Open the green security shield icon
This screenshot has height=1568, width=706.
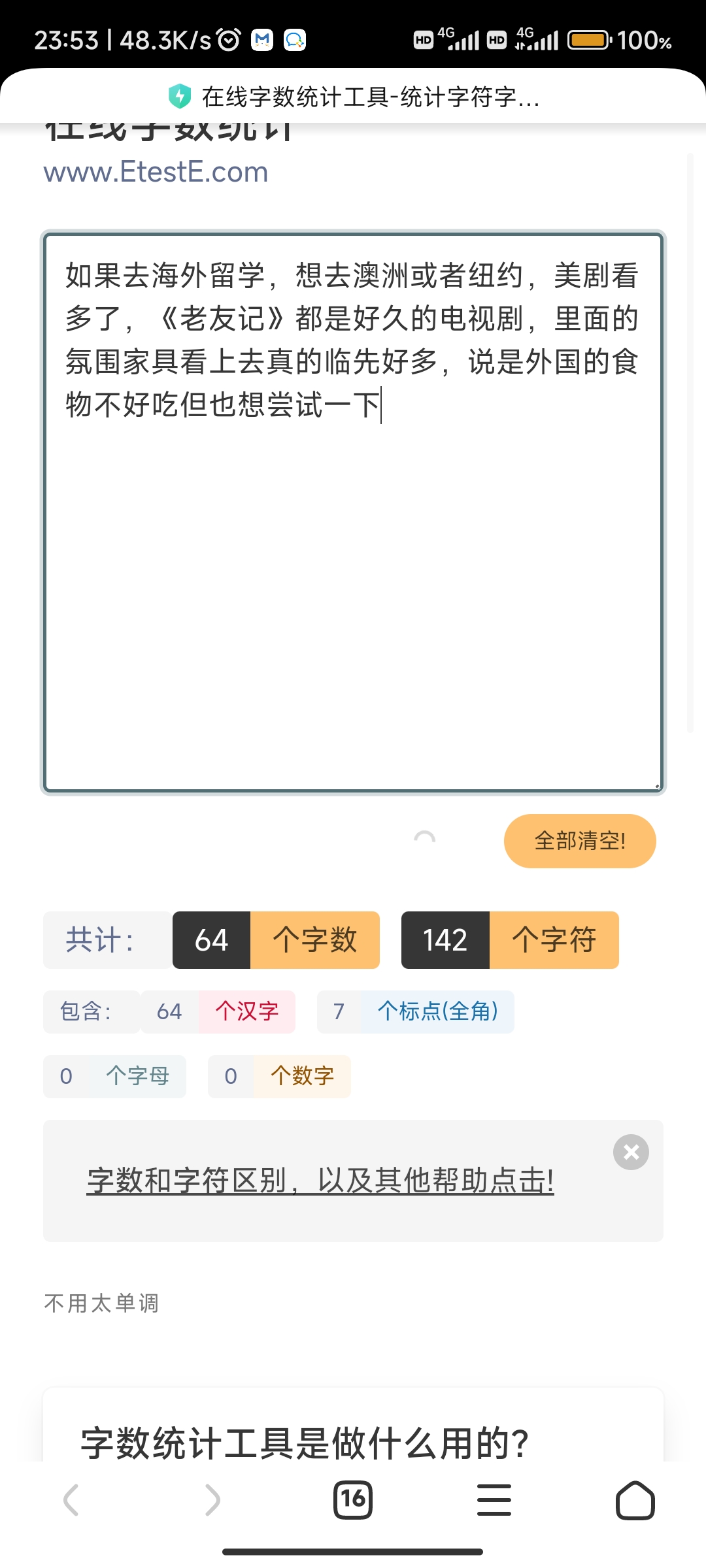(180, 97)
